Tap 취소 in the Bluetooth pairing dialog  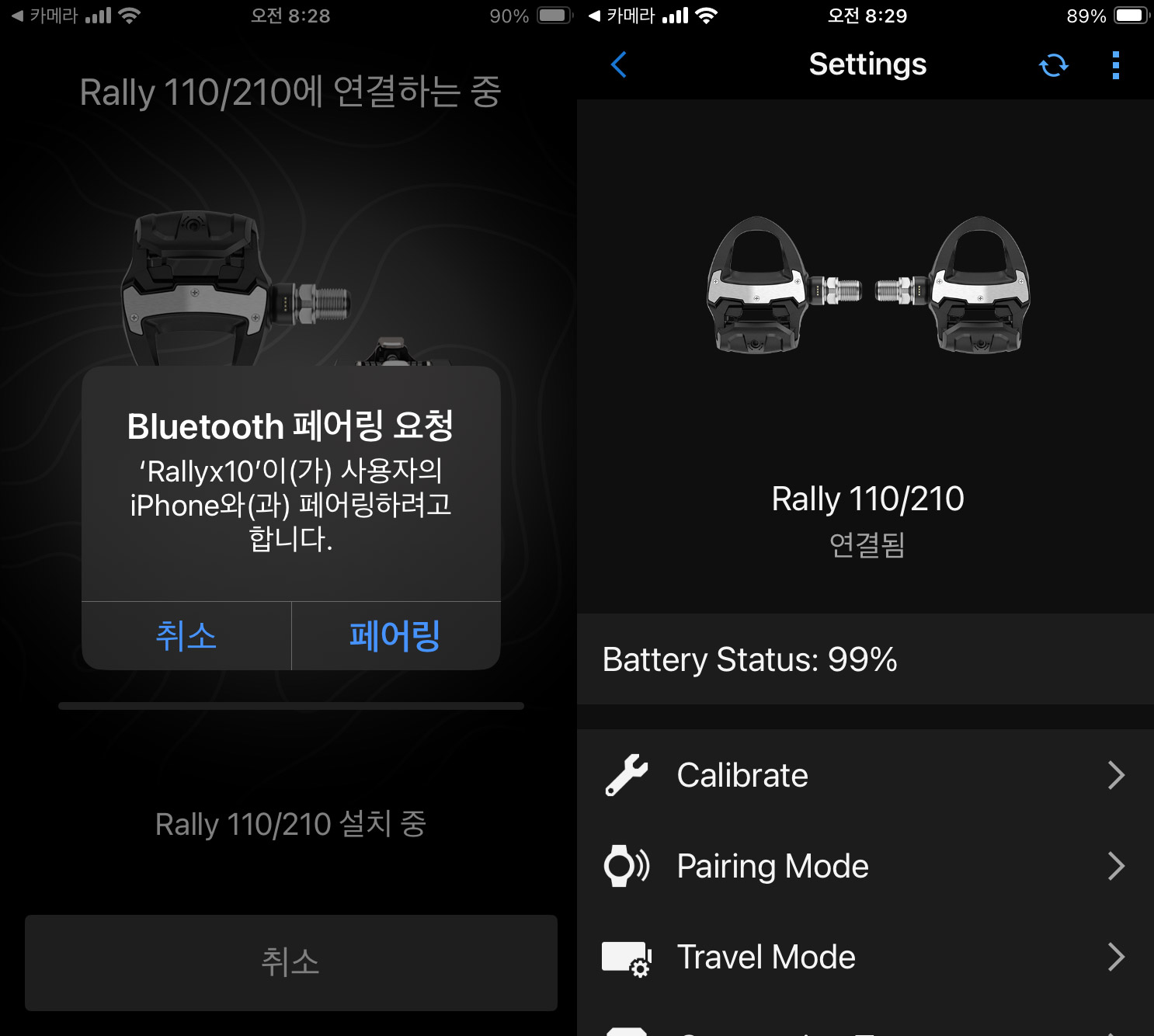[x=186, y=636]
